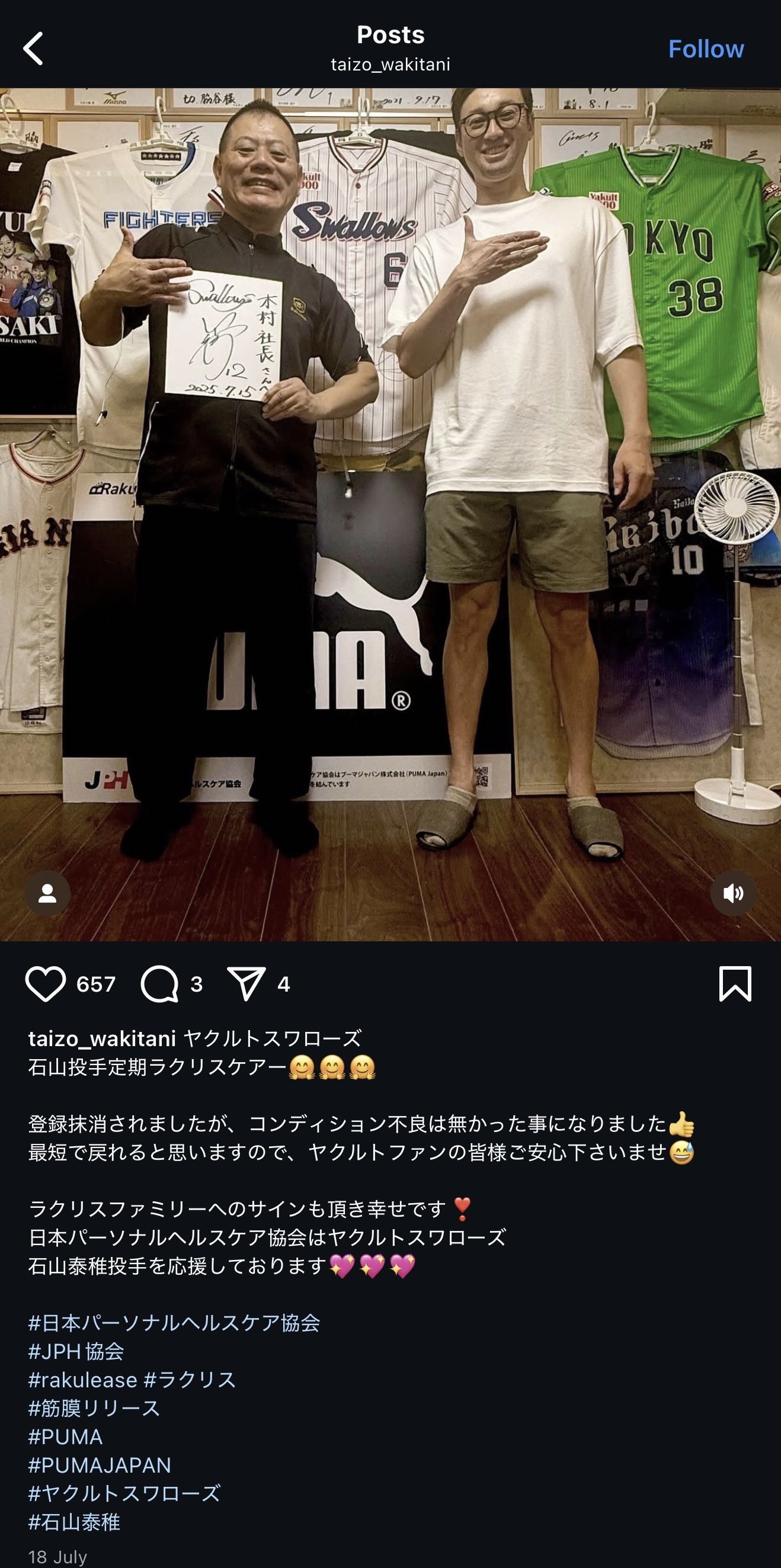Viewport: 781px width, 1568px height.
Task: Follow taizo_wakitani
Action: click(x=706, y=49)
